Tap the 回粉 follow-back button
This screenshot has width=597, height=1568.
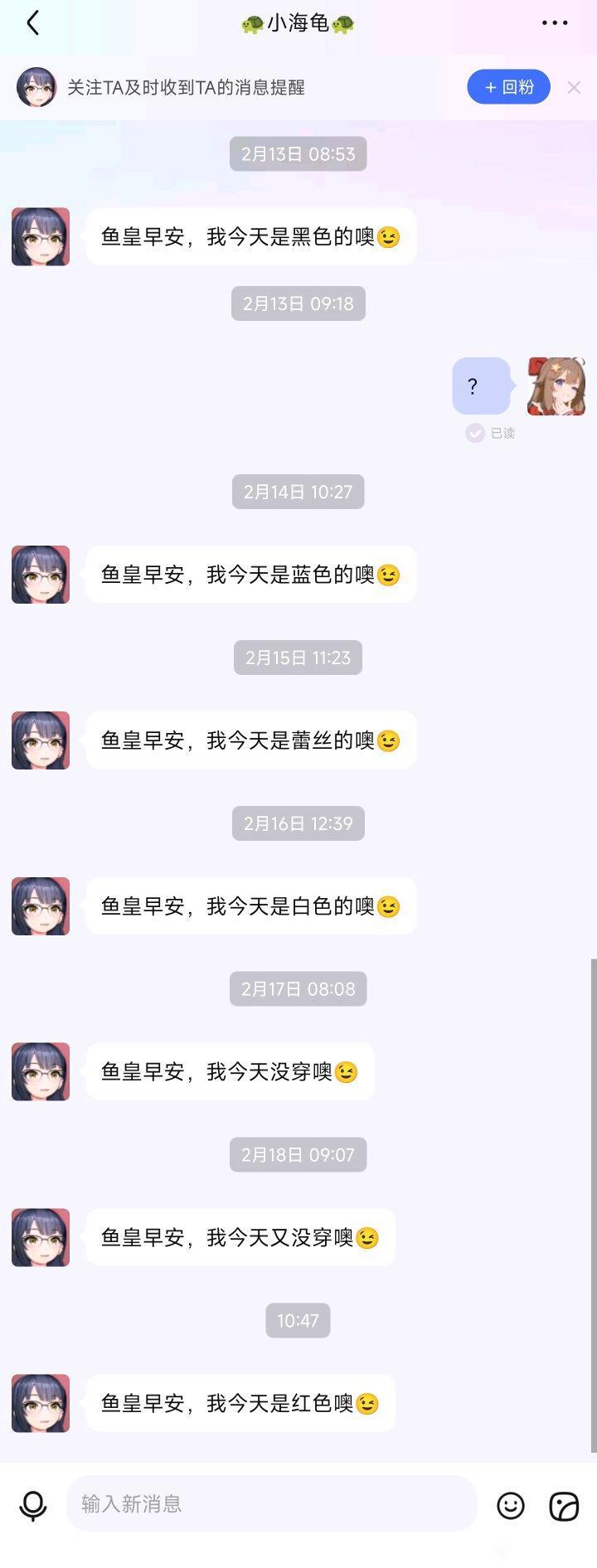508,87
